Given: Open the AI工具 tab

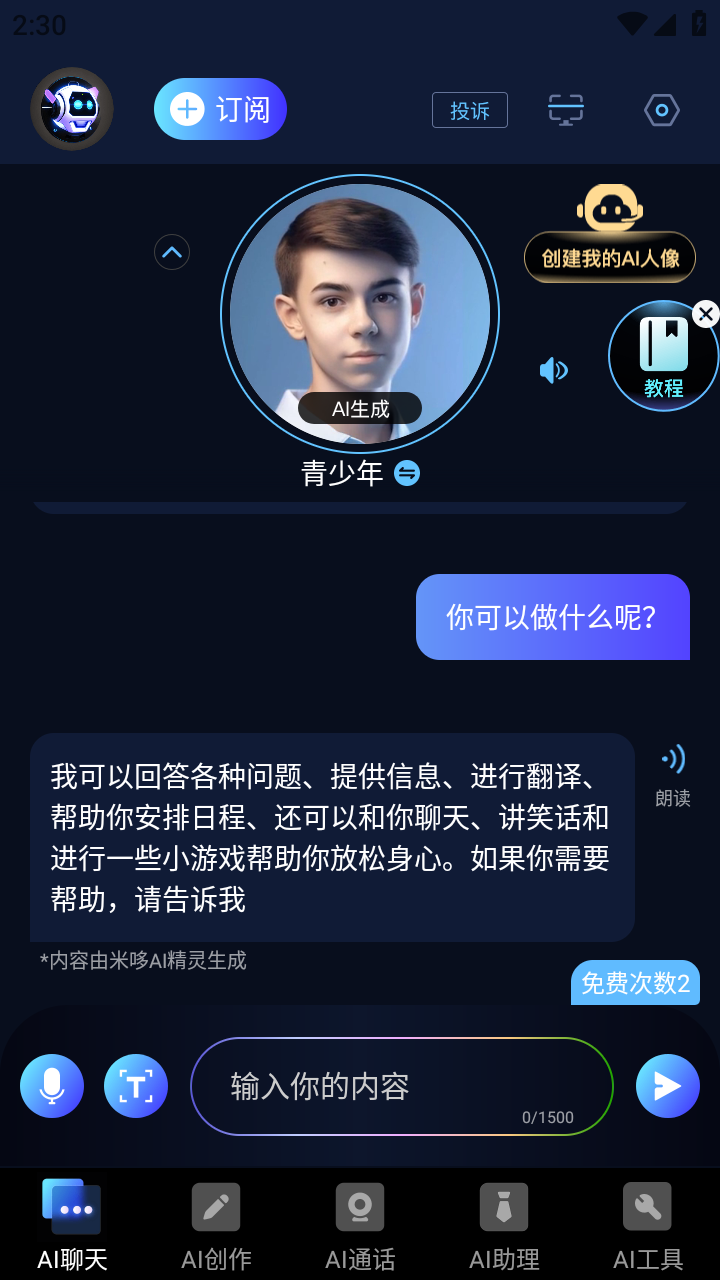Looking at the screenshot, I should 648,1225.
